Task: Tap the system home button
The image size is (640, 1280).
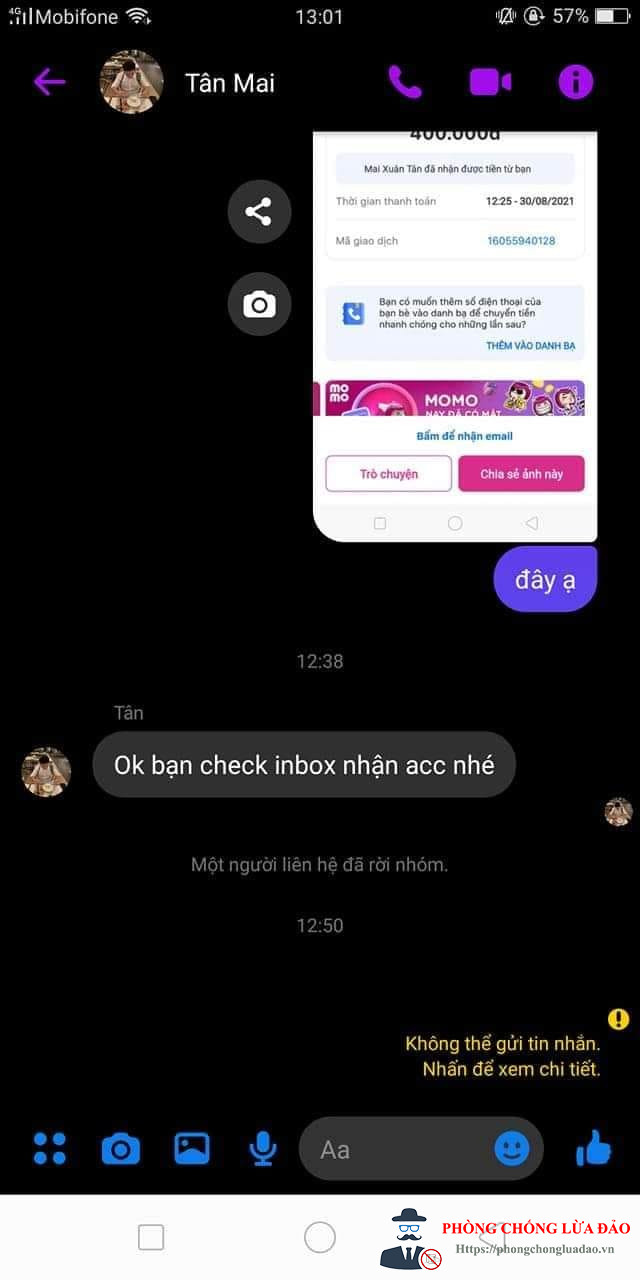Action: pyautogui.click(x=320, y=1237)
